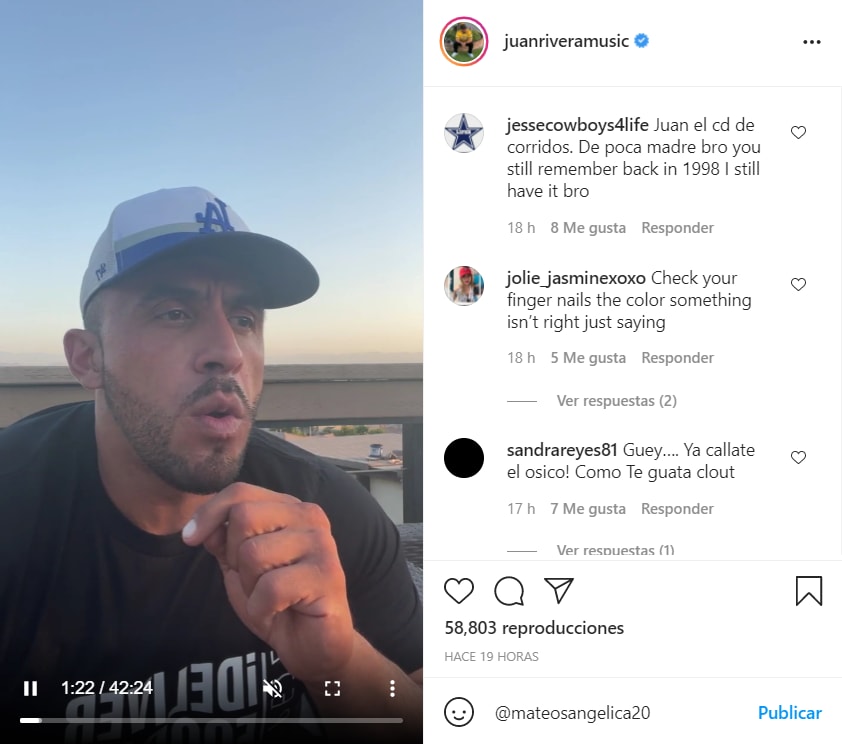Like this post with heart icon
842x744 pixels.
point(459,591)
